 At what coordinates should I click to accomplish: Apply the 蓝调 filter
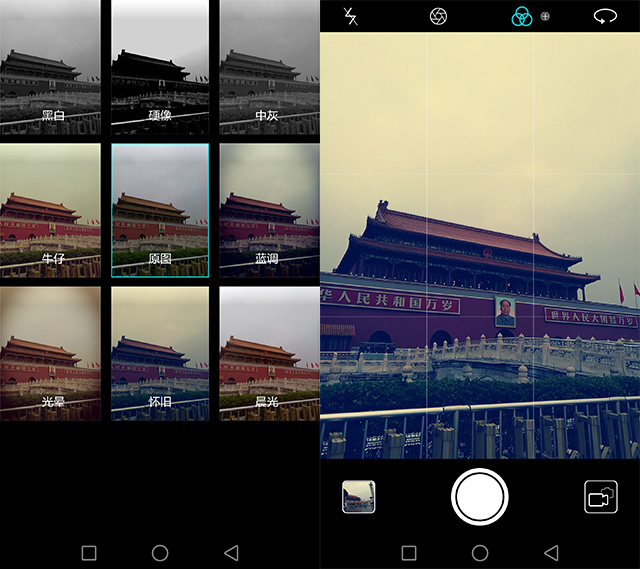point(269,211)
